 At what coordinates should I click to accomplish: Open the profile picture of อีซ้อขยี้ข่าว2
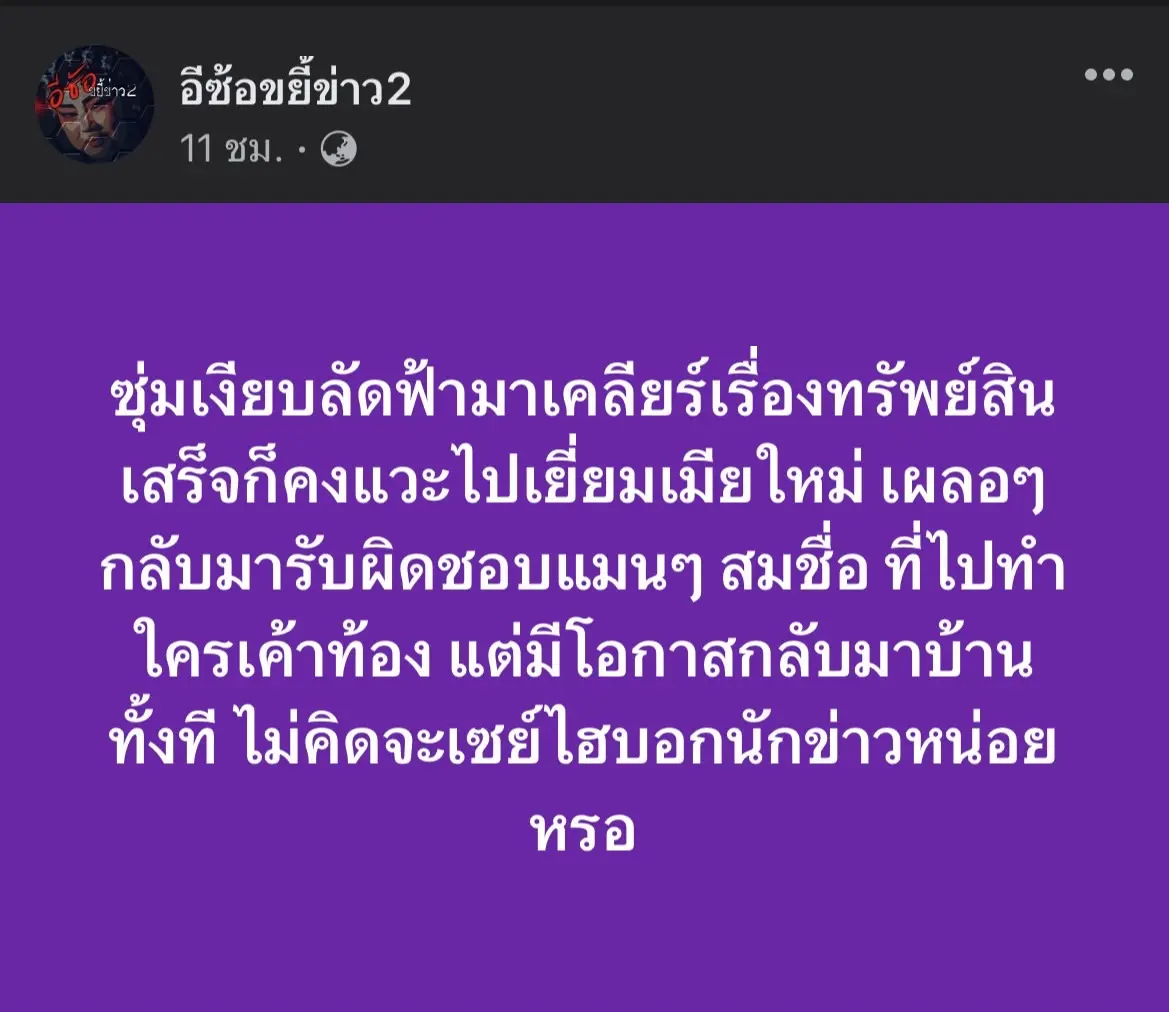(95, 104)
